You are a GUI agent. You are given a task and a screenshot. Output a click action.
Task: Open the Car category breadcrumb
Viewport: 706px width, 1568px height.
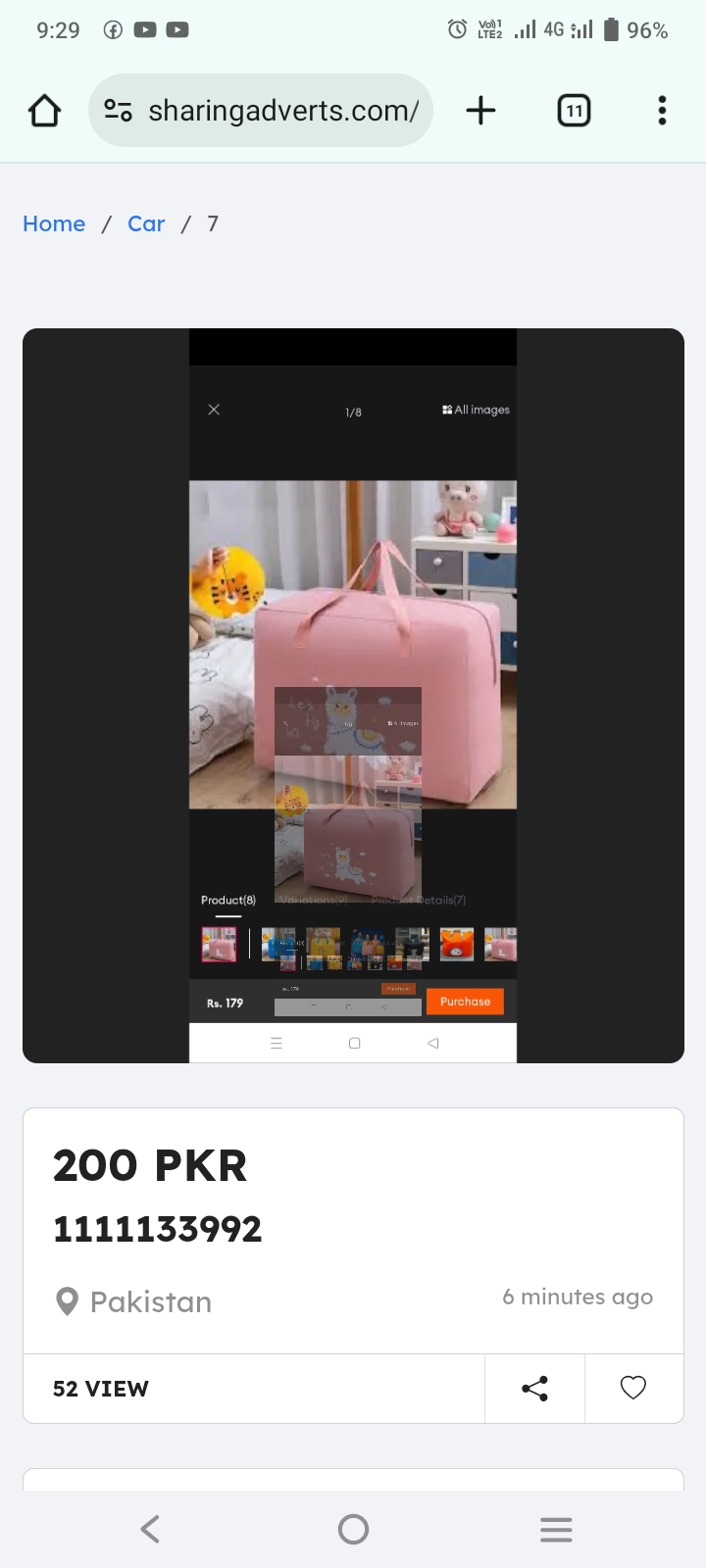(x=146, y=223)
